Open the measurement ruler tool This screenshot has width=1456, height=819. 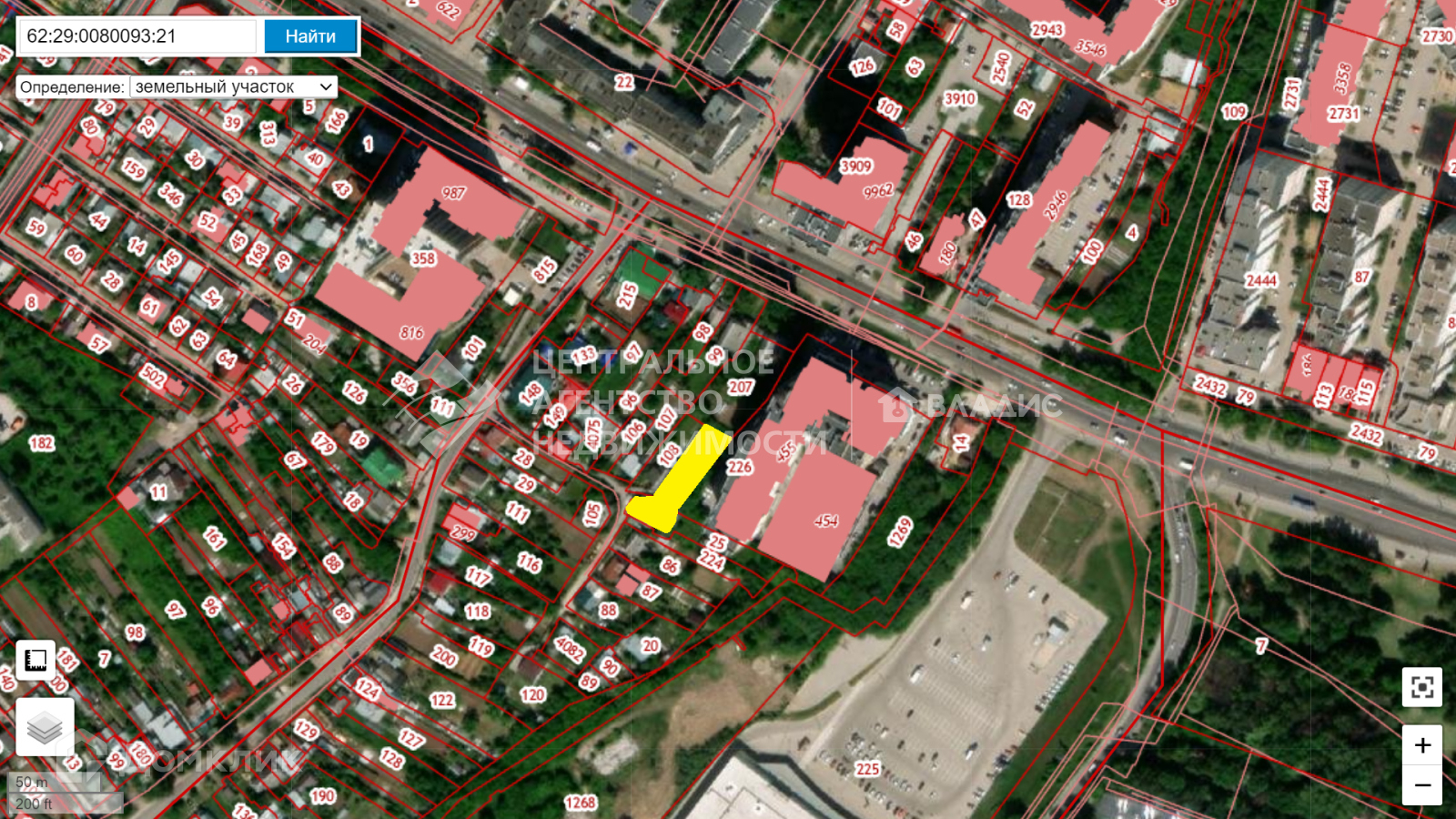tap(35, 660)
